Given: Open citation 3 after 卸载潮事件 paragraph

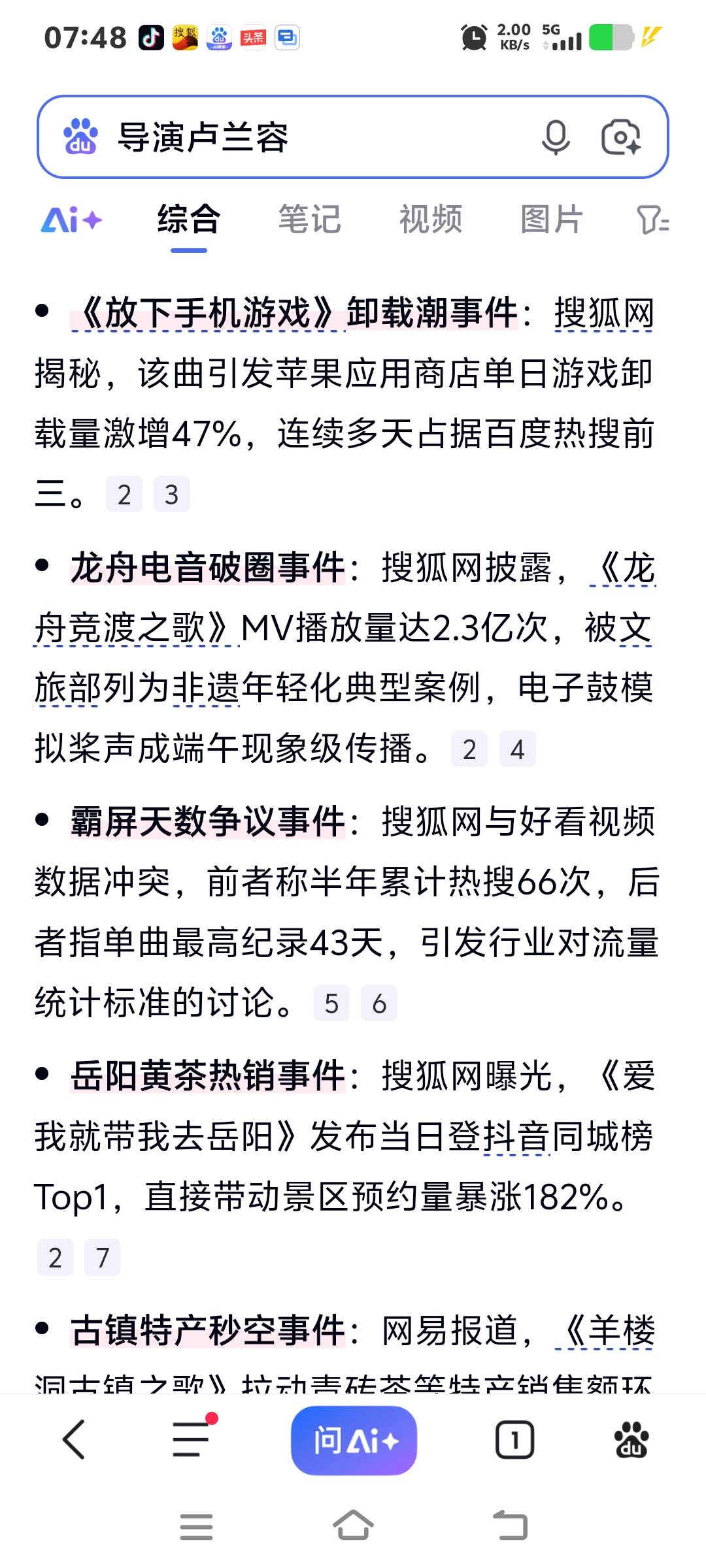Looking at the screenshot, I should pos(171,495).
